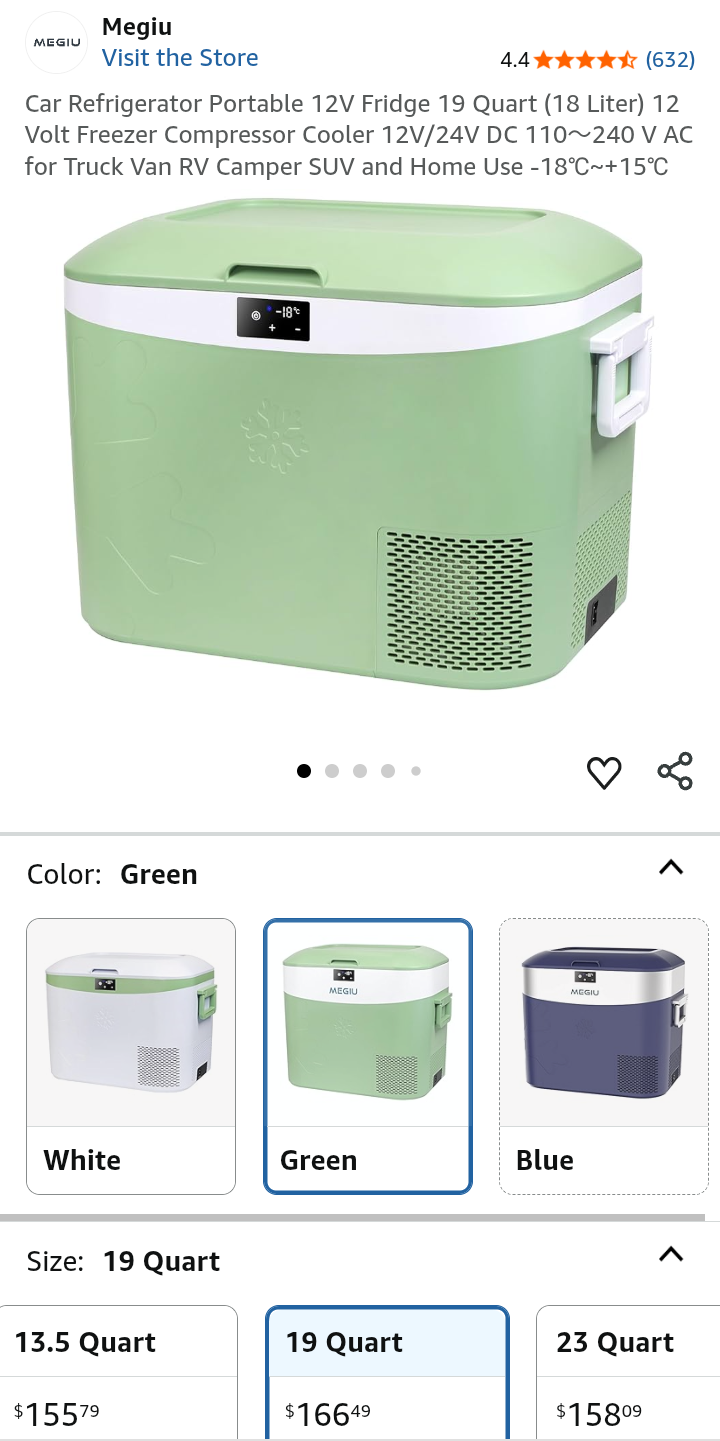Viewport: 720px width, 1441px height.
Task: Add the fridge to wish list heart
Action: (x=604, y=772)
